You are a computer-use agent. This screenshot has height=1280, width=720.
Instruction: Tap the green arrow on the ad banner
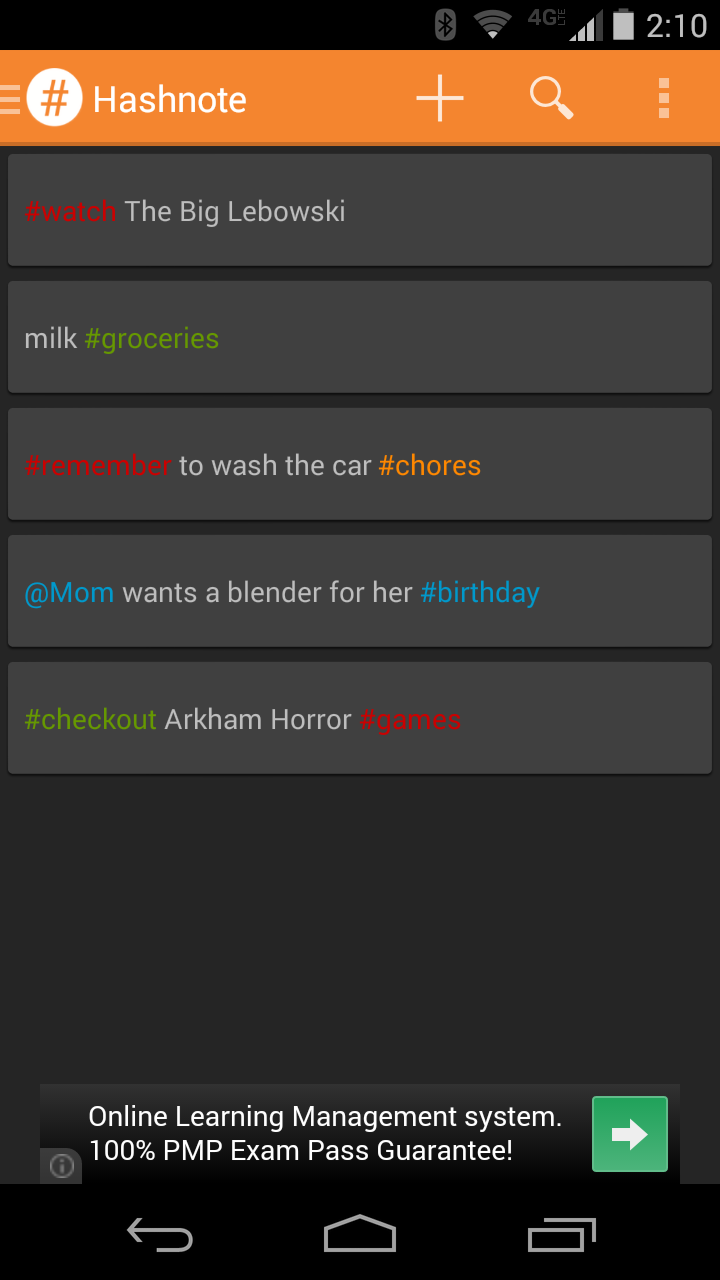[x=629, y=1134]
